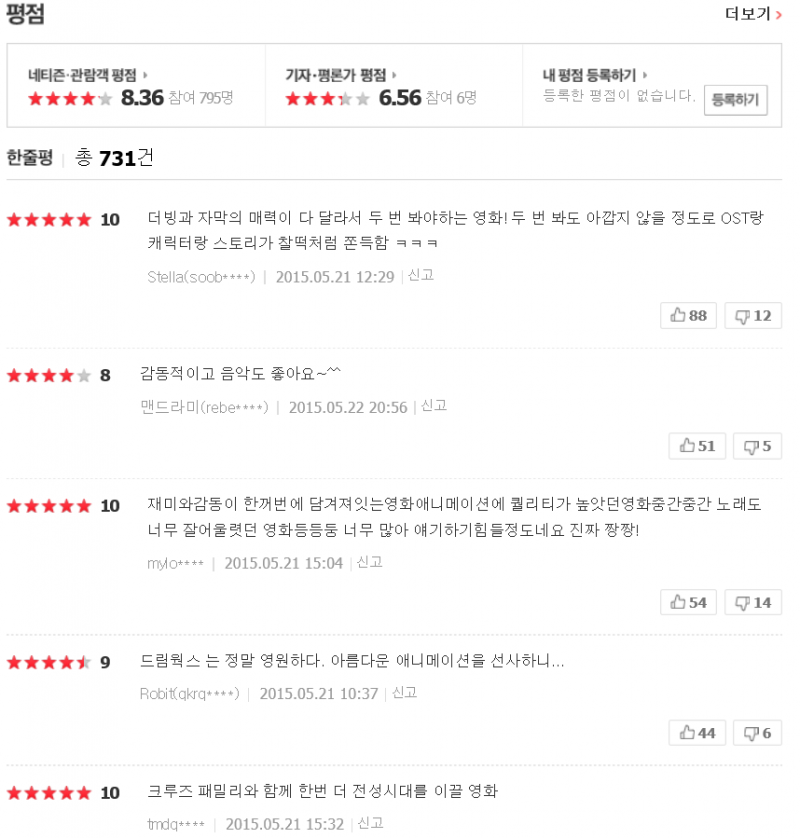800x838 pixels.
Task: Report Robit's review via 신고
Action: 404,692
